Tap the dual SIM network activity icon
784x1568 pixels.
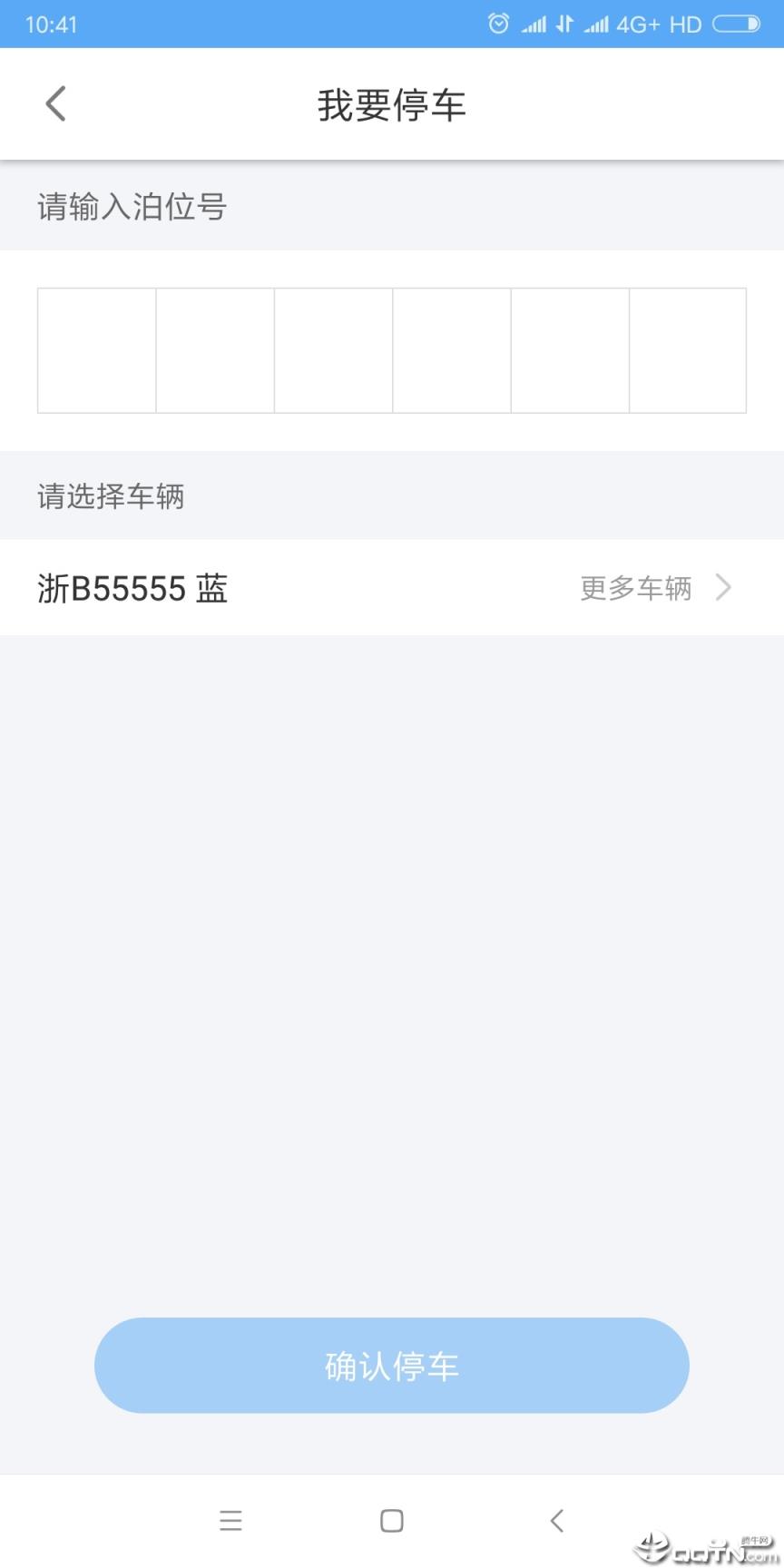(x=563, y=24)
